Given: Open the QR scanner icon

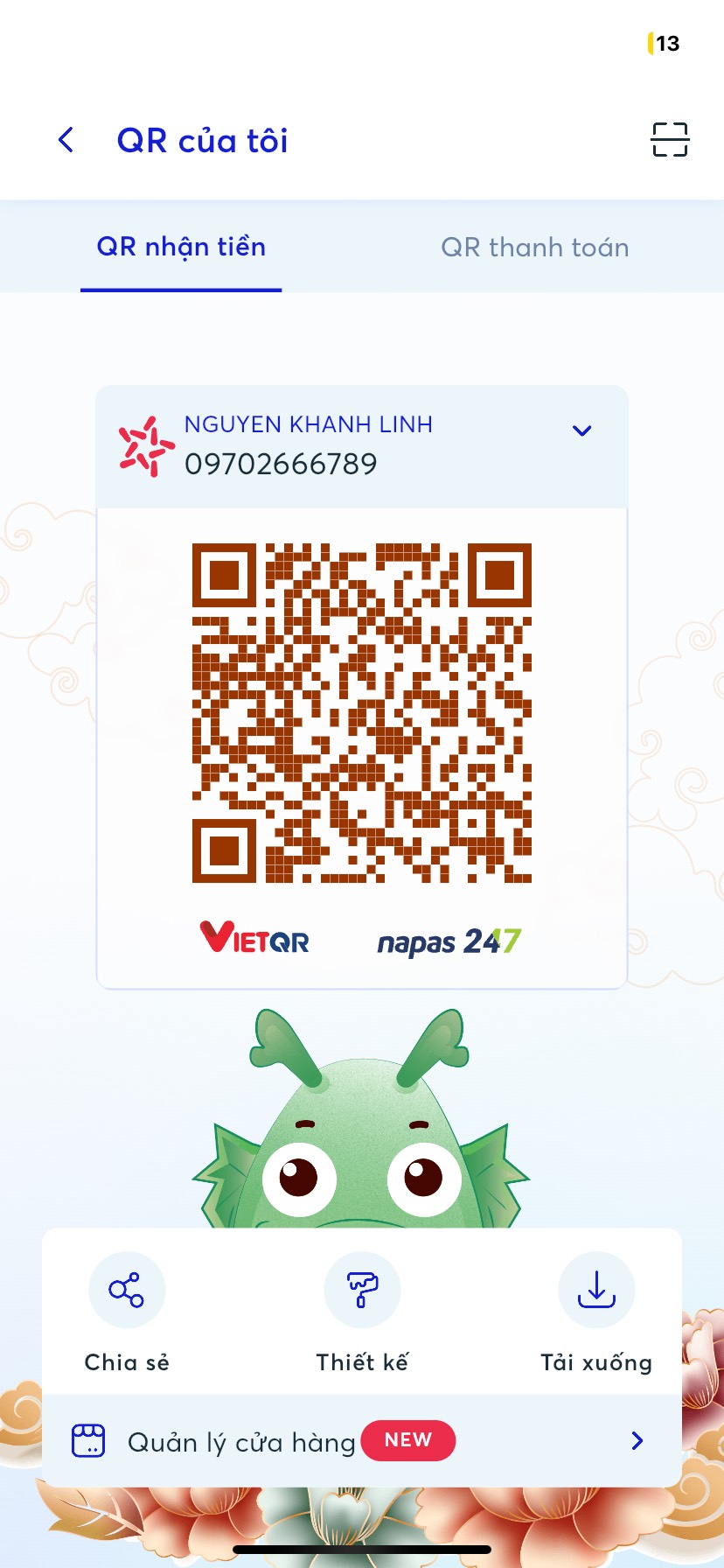Looking at the screenshot, I should tap(670, 140).
